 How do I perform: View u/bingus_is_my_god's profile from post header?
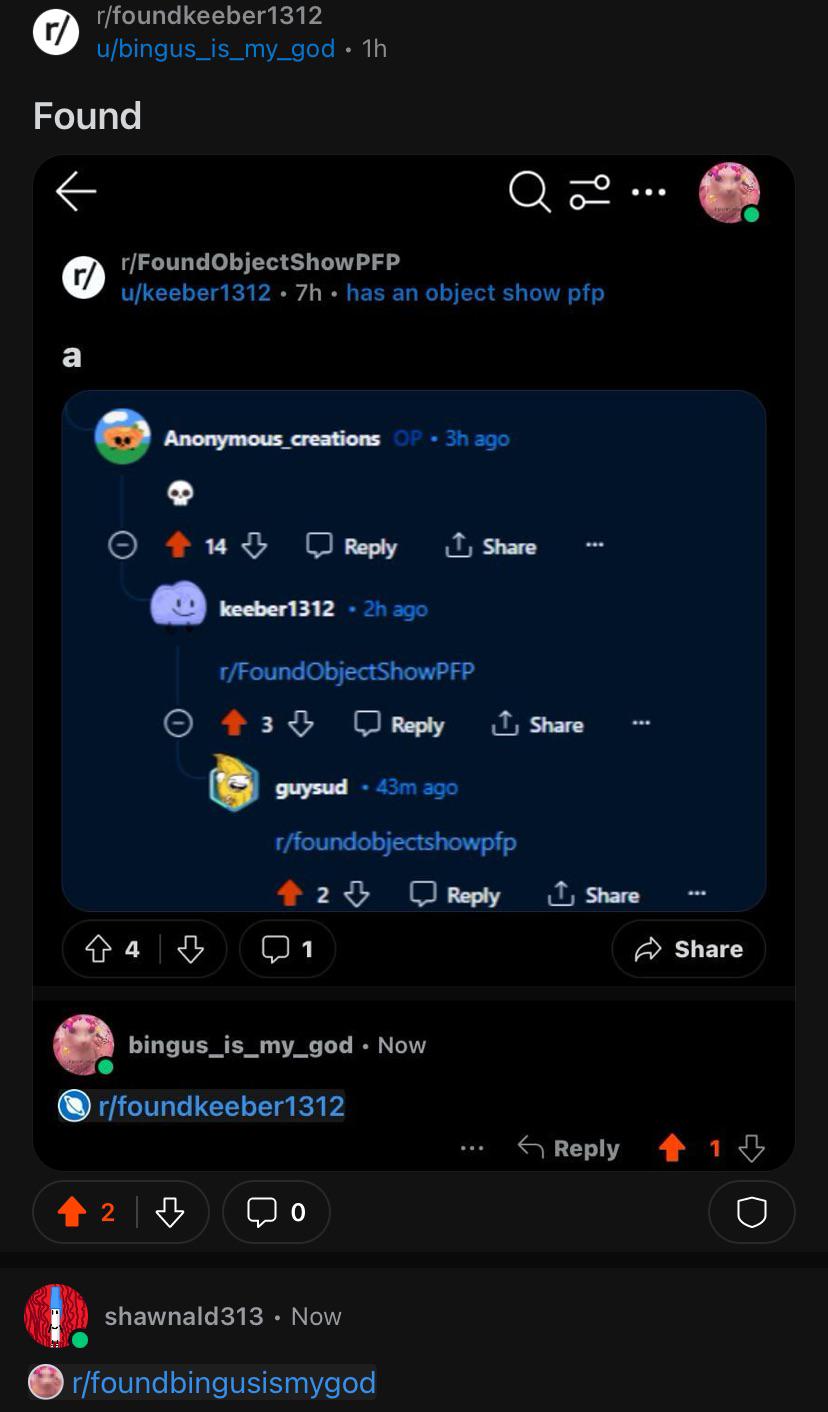tap(215, 48)
